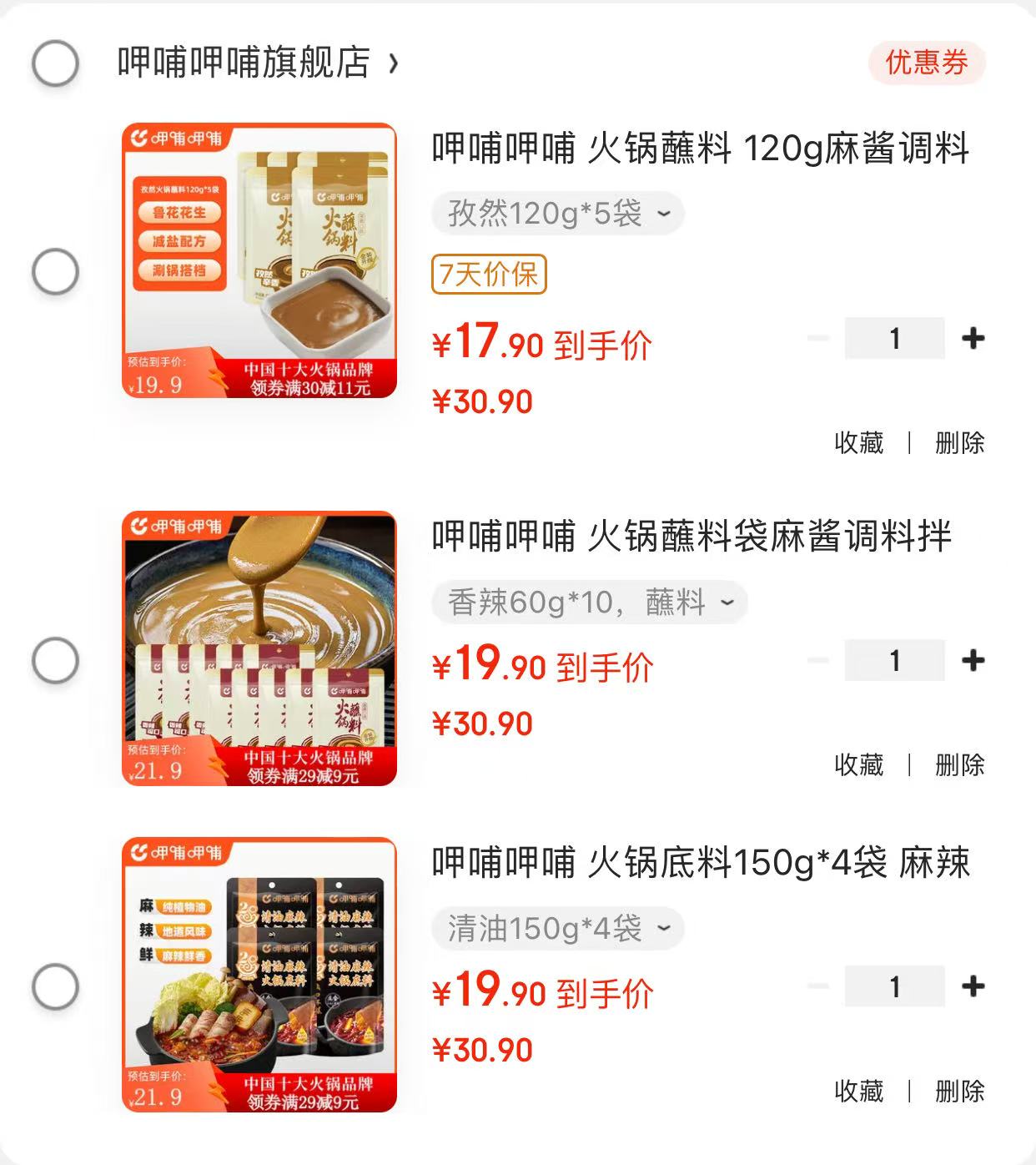This screenshot has height=1165, width=1036.
Task: Click the 7天价保 price-protection badge
Action: pyautogui.click(x=489, y=273)
